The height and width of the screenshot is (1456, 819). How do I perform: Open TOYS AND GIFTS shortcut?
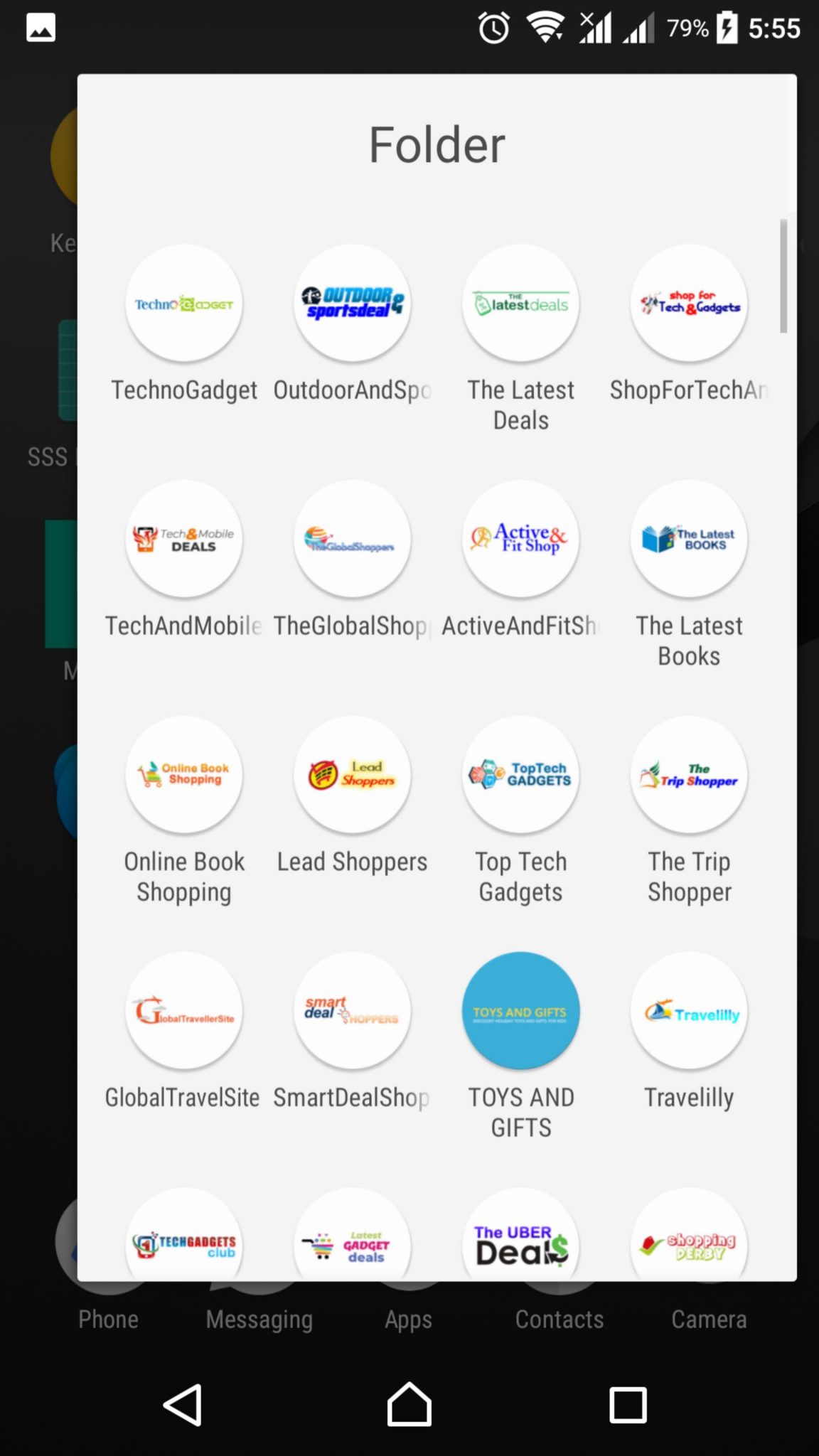[x=521, y=1011]
